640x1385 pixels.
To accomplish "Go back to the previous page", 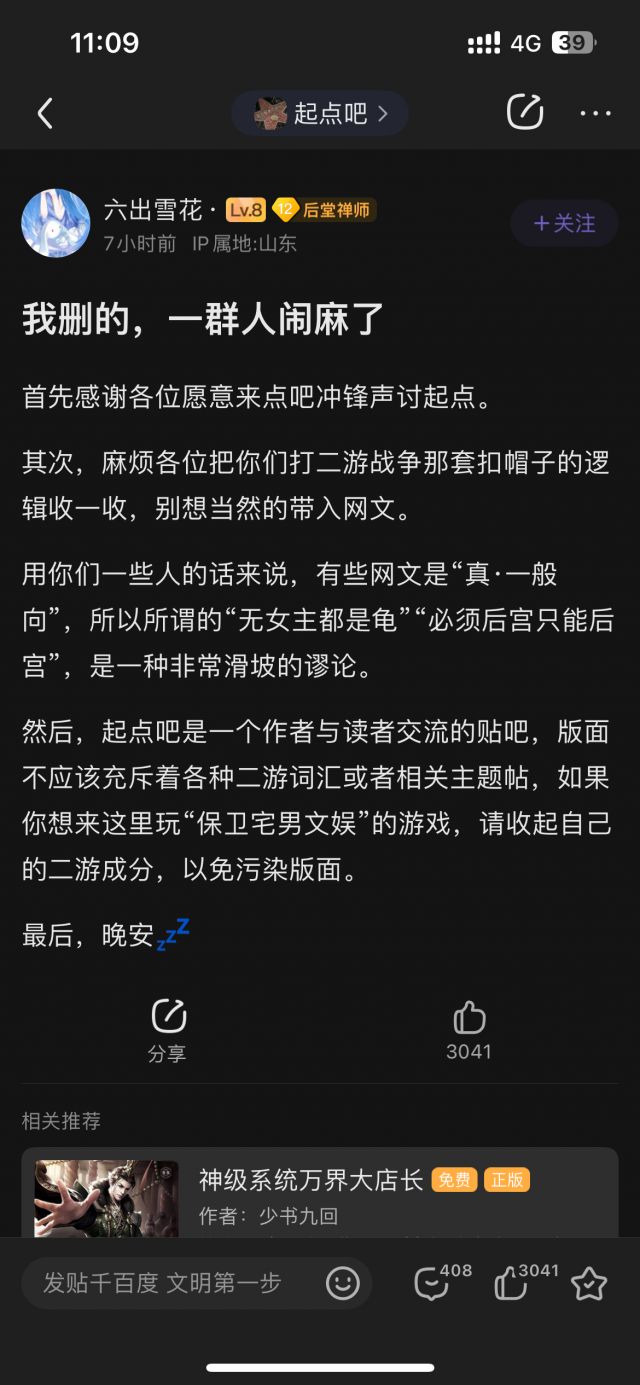I will tap(45, 114).
